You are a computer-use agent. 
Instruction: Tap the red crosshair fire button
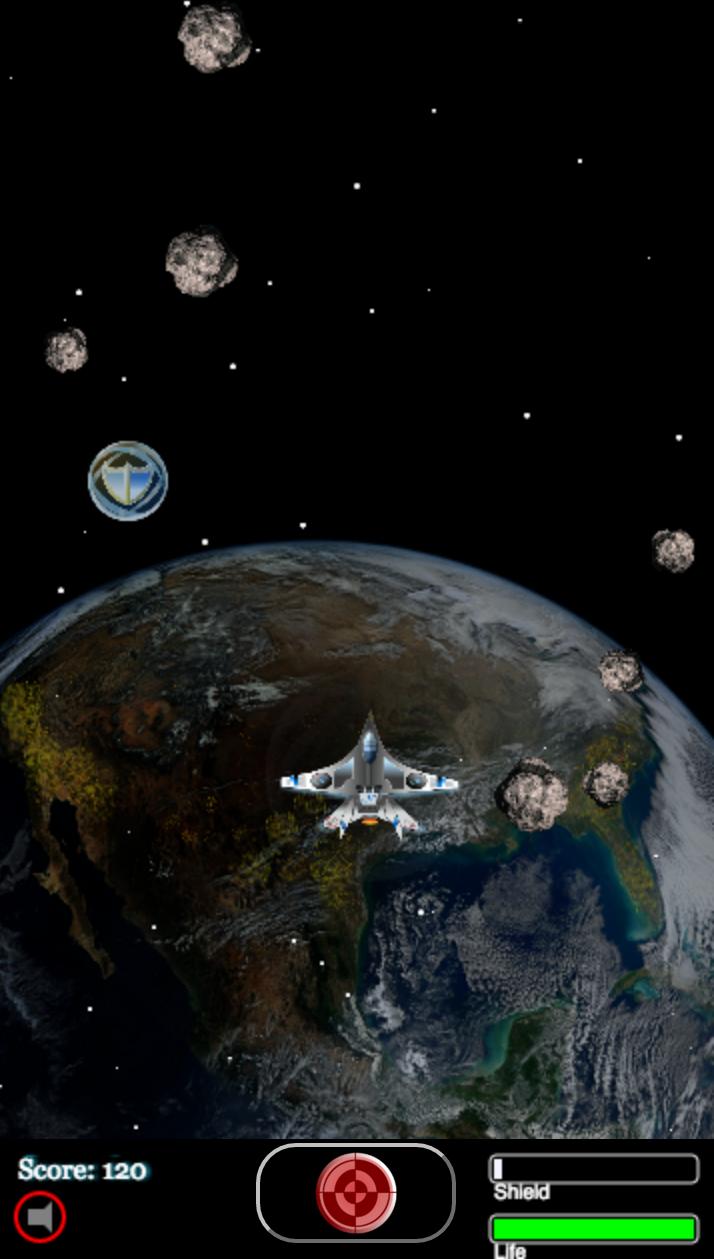356,1192
